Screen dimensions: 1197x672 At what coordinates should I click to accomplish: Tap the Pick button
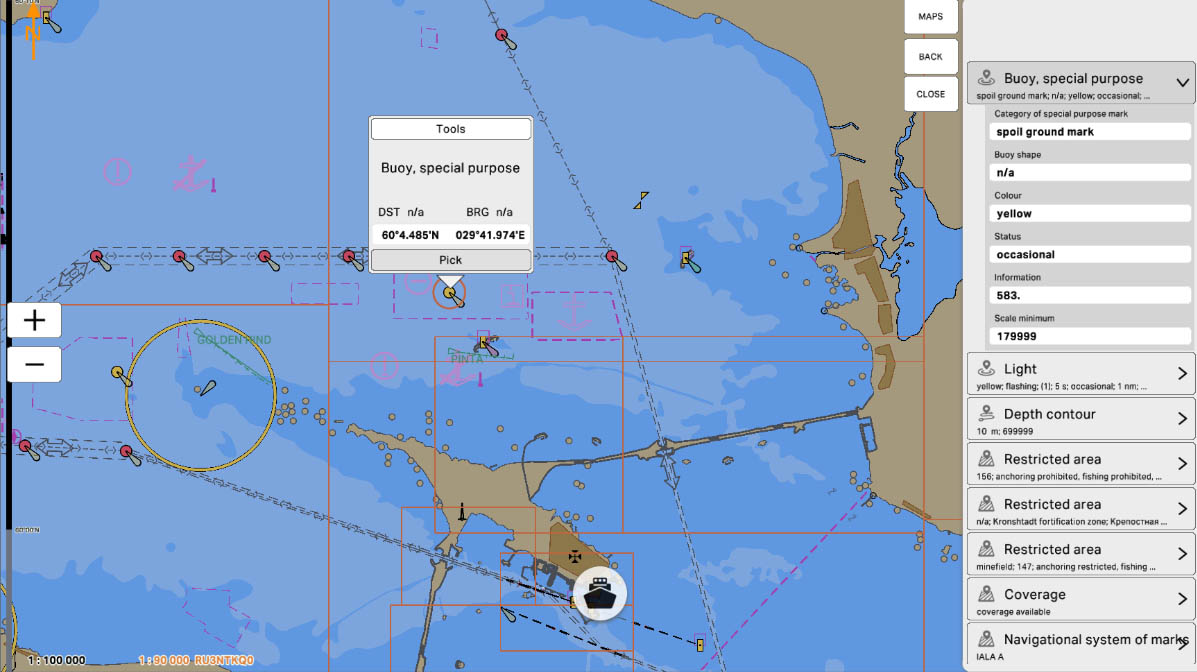450,260
